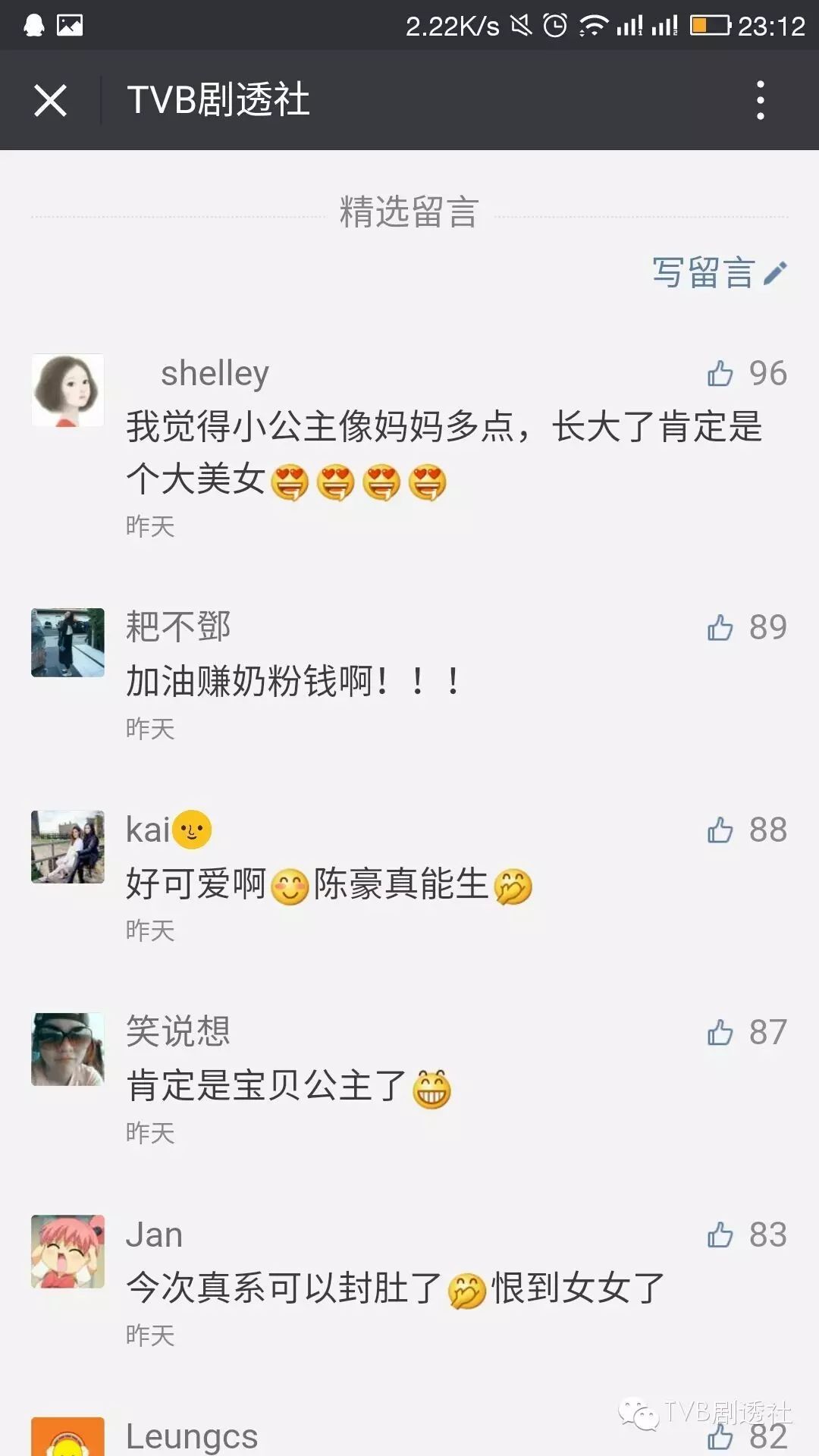
Task: Close the TVB剧透社 page
Action: click(x=50, y=100)
